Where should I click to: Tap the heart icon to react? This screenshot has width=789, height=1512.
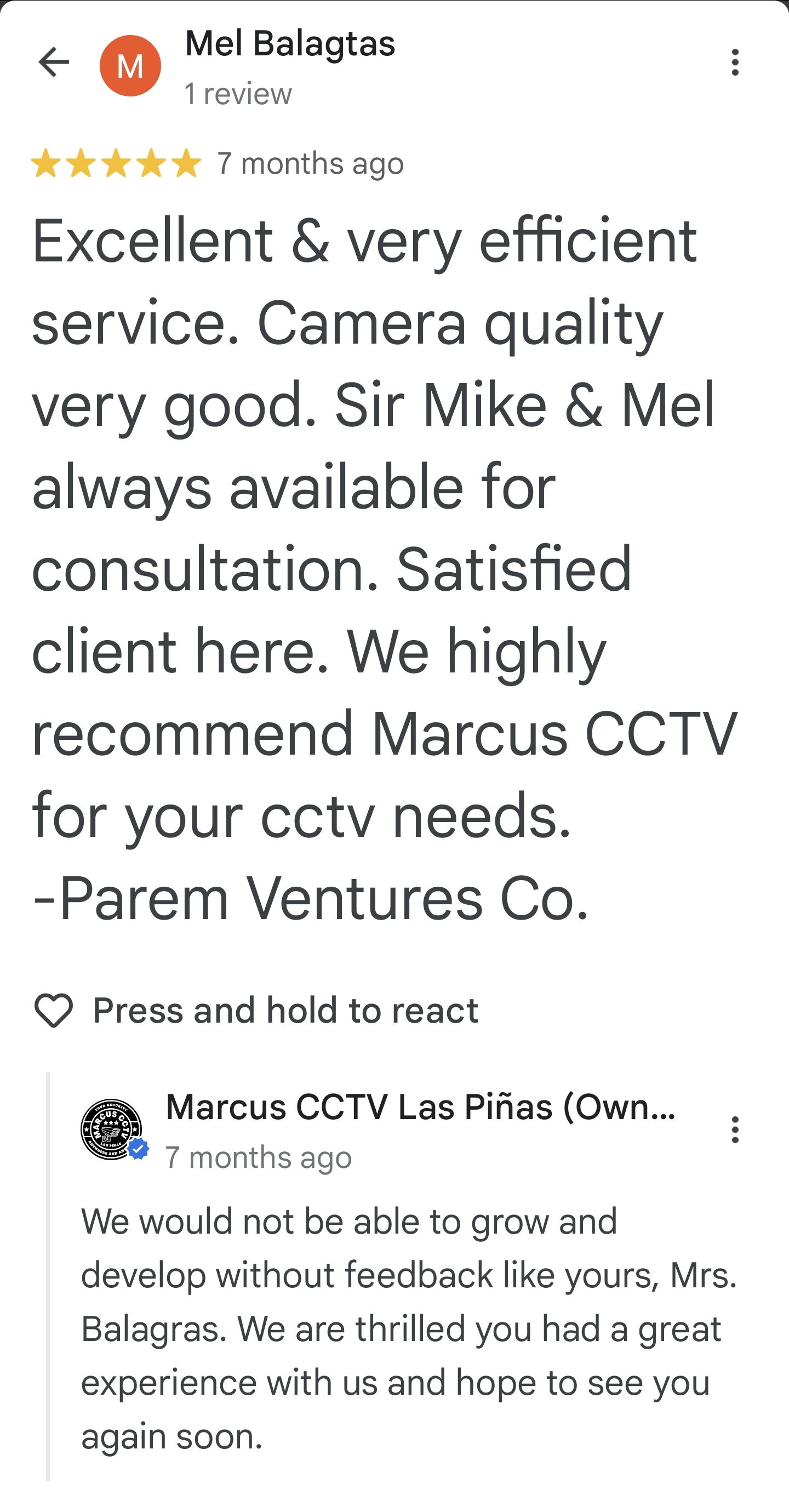54,1010
